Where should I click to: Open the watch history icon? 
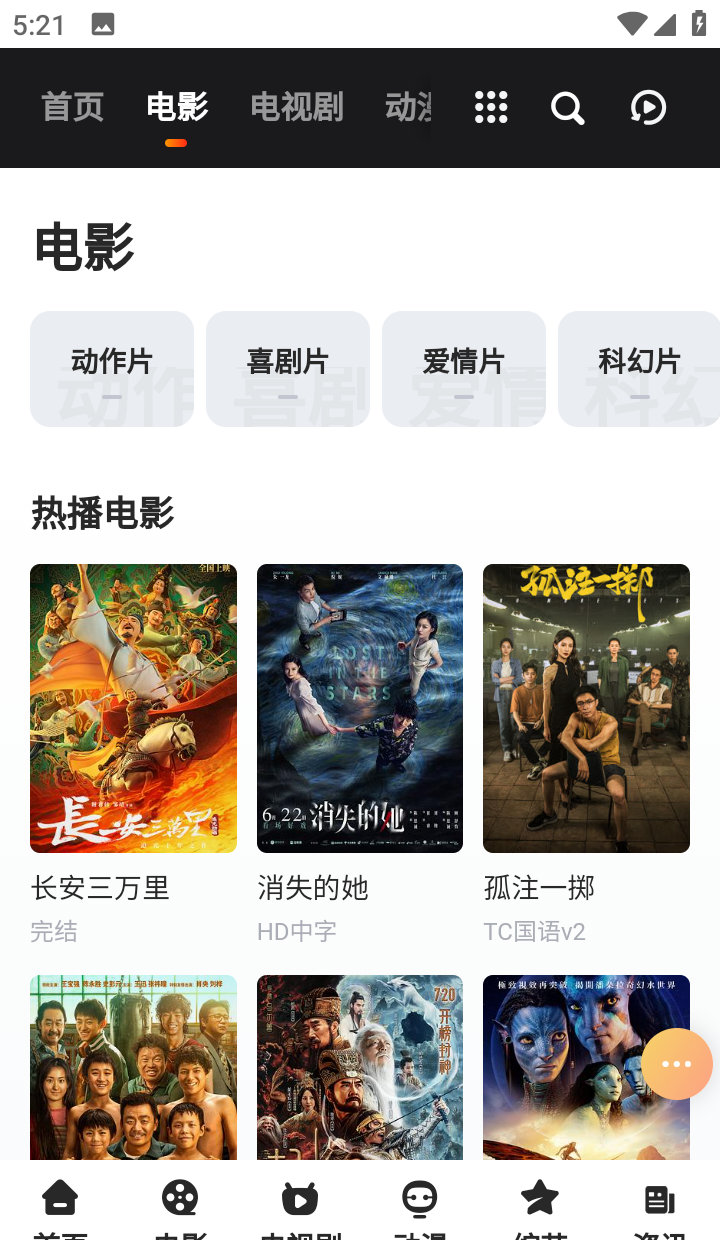pos(648,107)
